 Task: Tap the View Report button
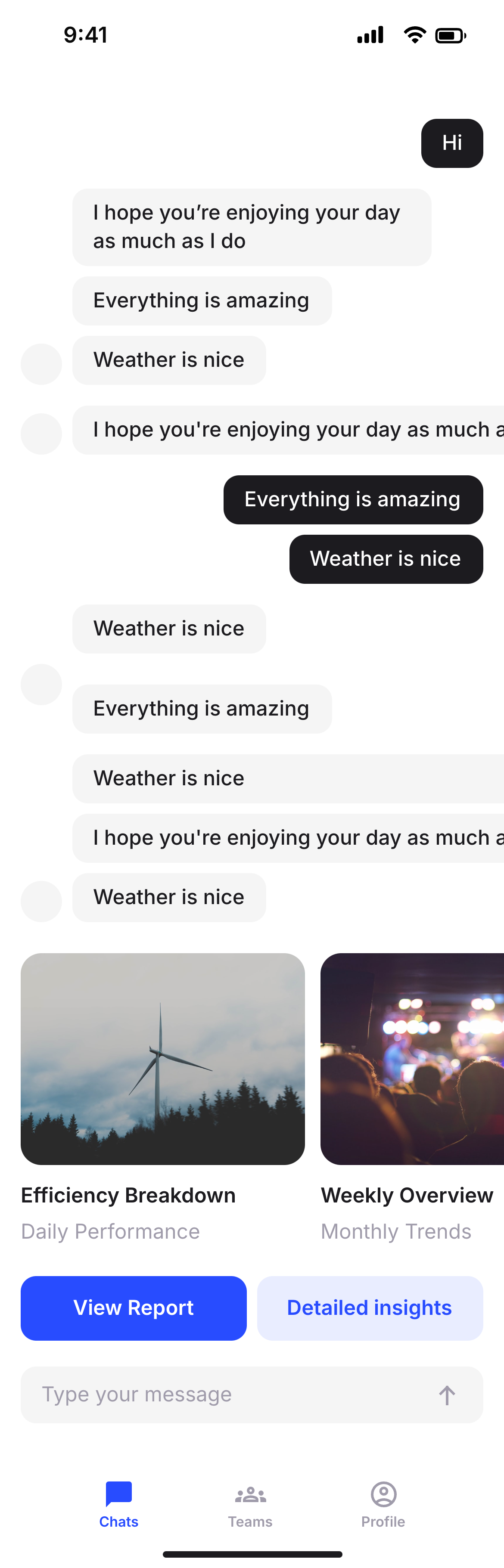133,1308
